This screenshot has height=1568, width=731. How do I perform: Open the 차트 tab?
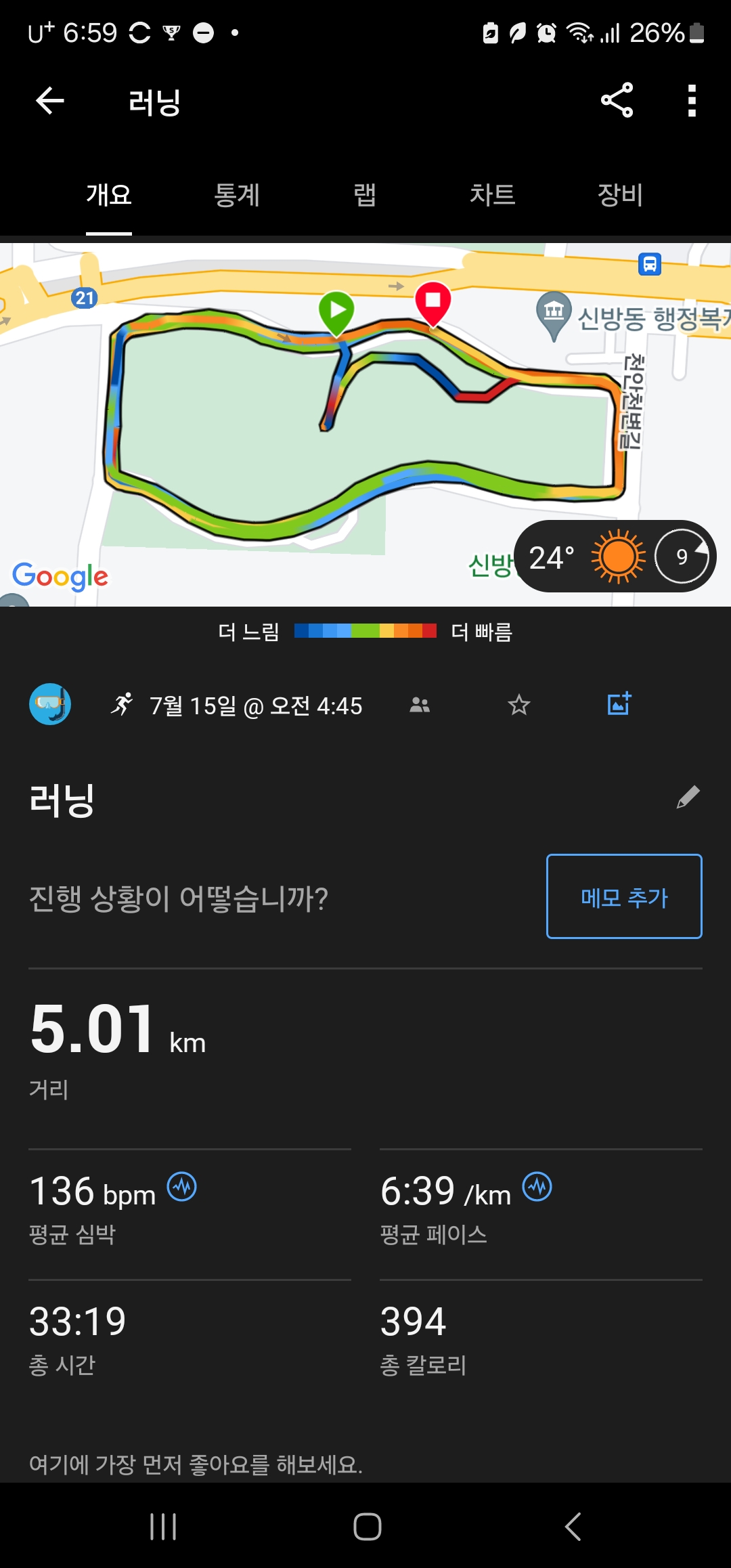[493, 195]
